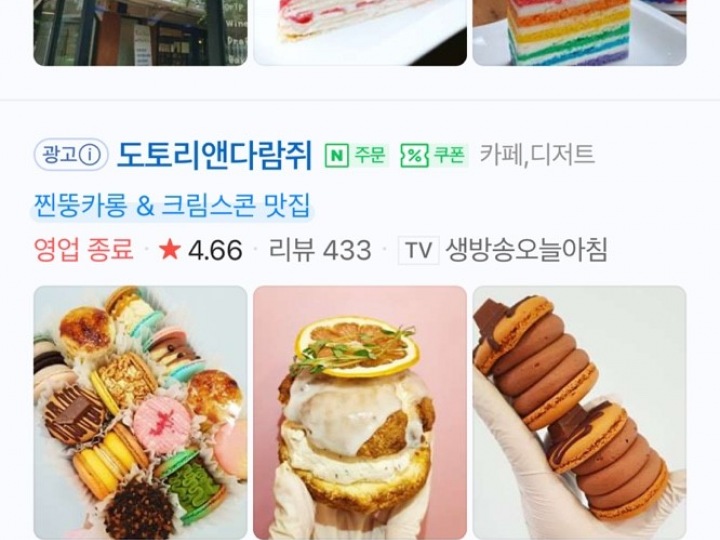Image resolution: width=720 pixels, height=540 pixels.
Task: Open the storefront photo at the top
Action: [140, 32]
